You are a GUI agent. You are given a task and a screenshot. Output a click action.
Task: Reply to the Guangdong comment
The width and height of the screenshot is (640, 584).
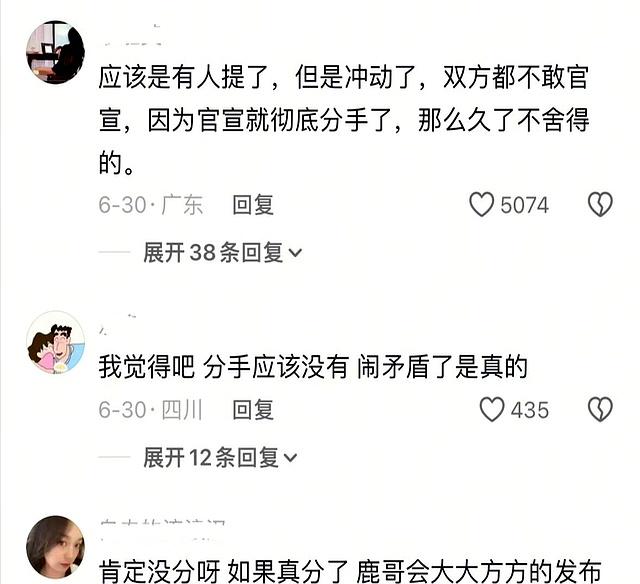tap(253, 205)
